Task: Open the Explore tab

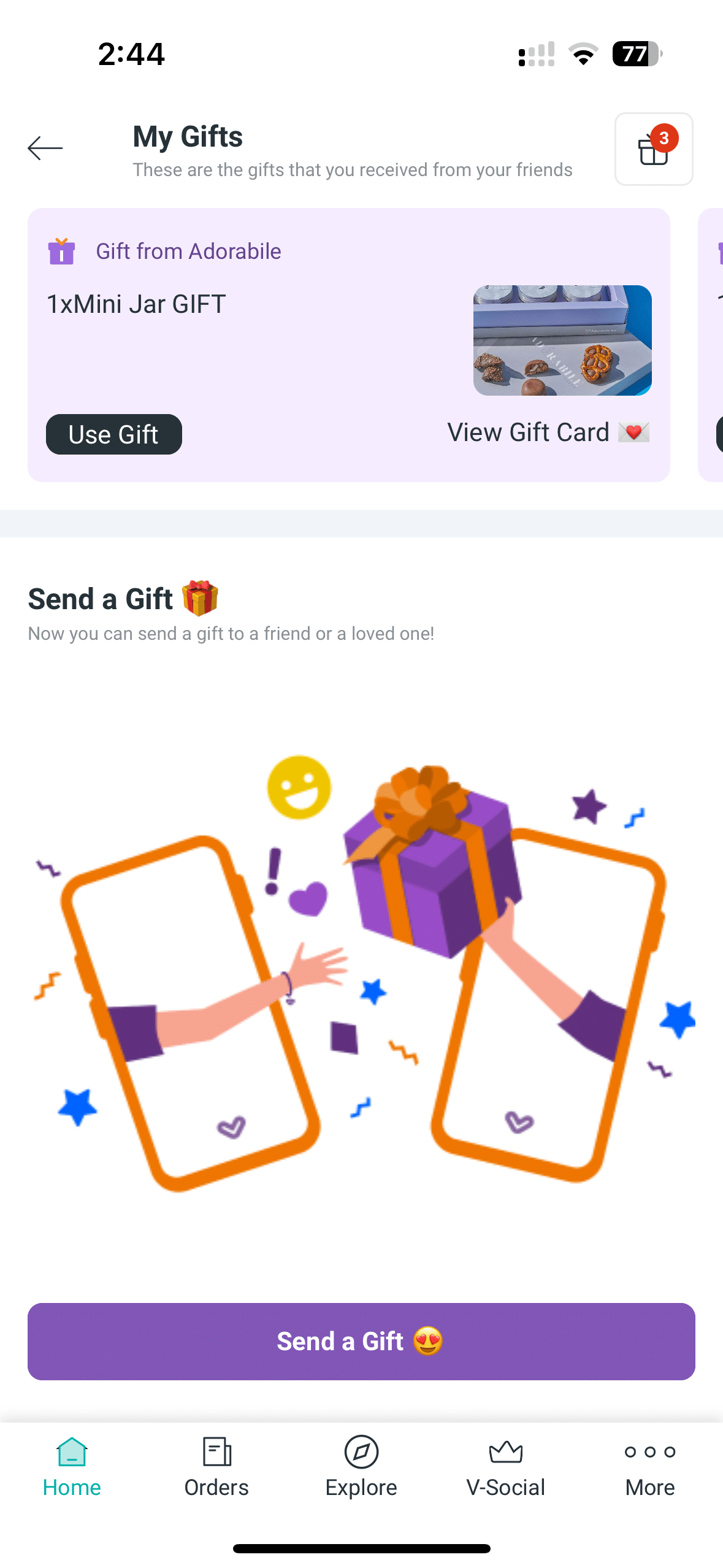Action: point(361,1467)
